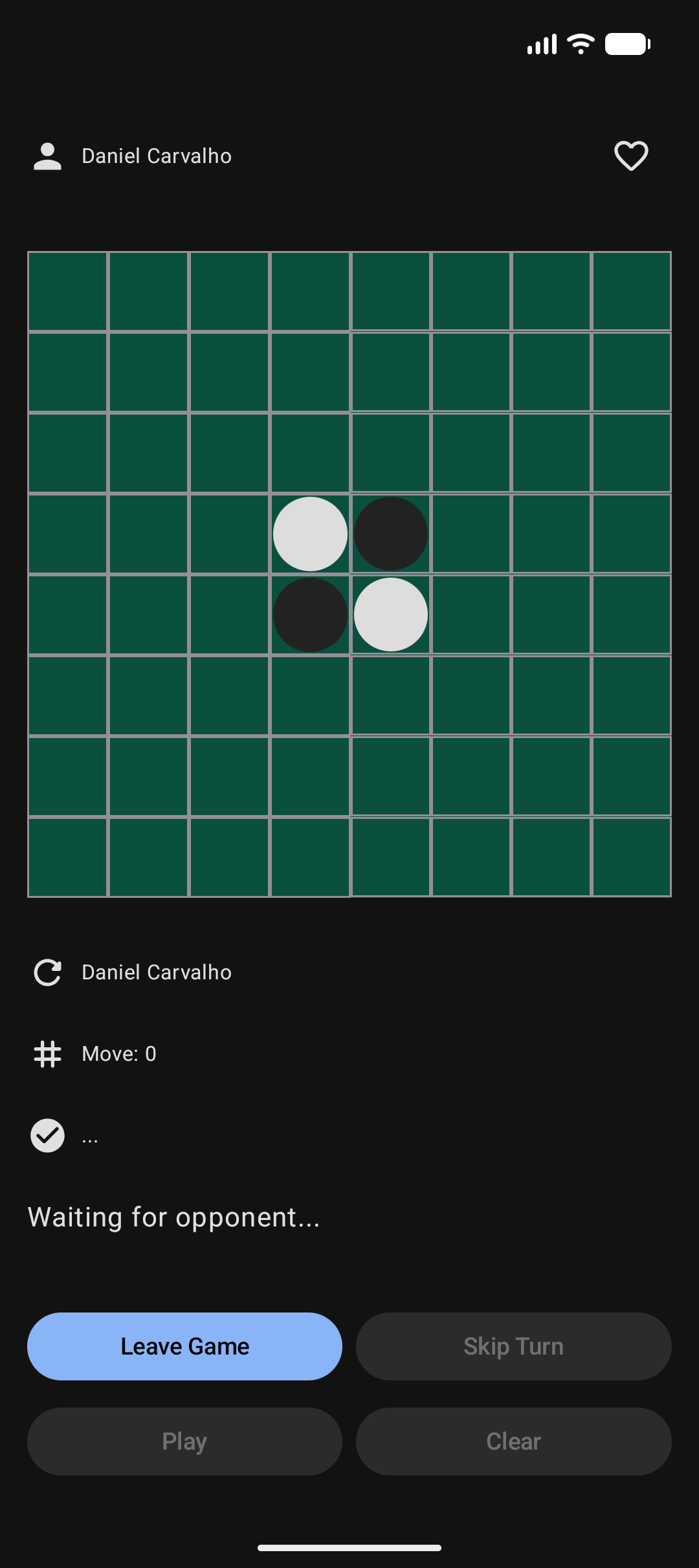Tap the bottom-right corner board cell
Image resolution: width=699 pixels, height=1568 pixels.
pos(632,857)
